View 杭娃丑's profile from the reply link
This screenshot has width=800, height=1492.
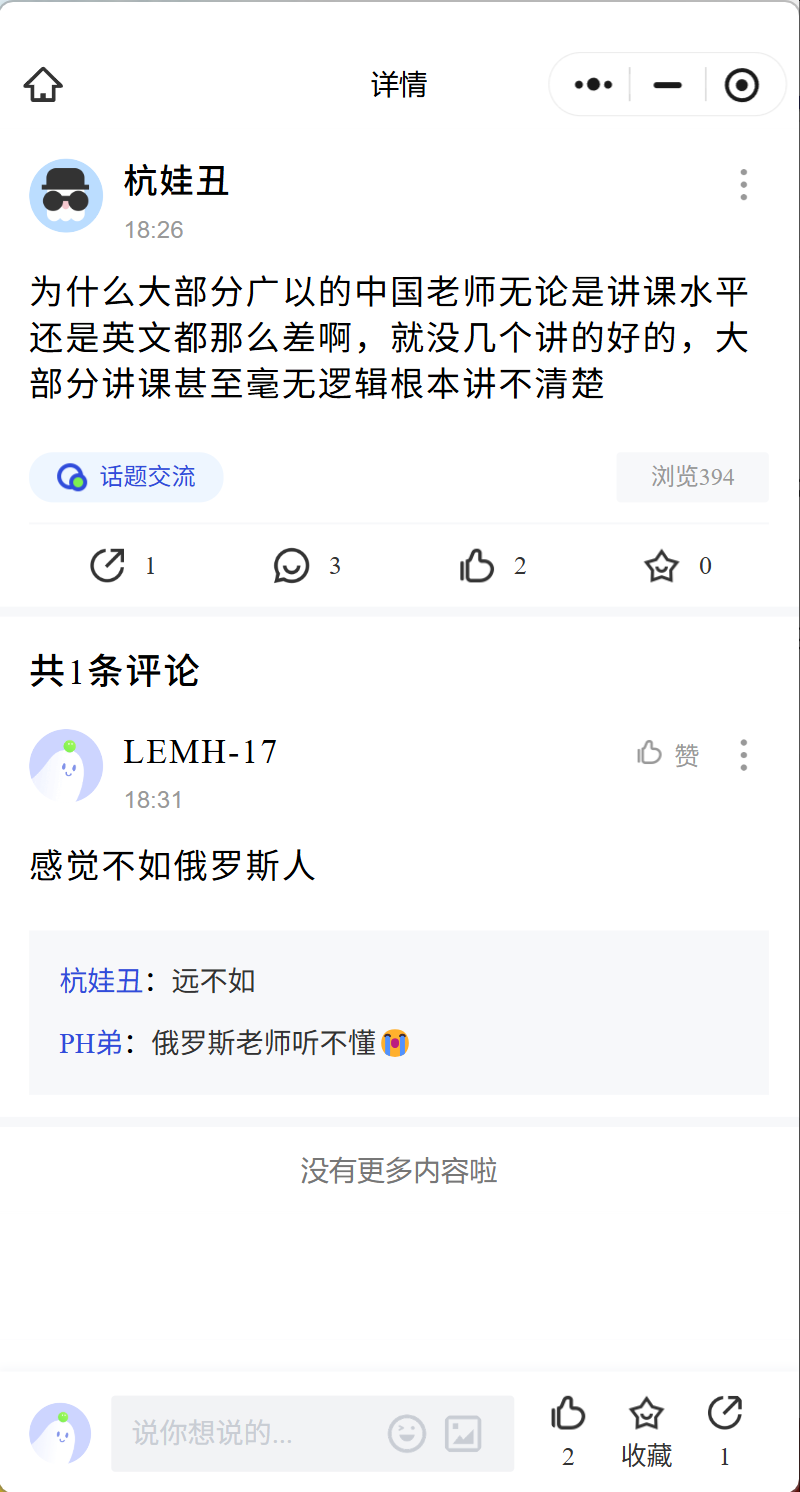click(x=101, y=981)
